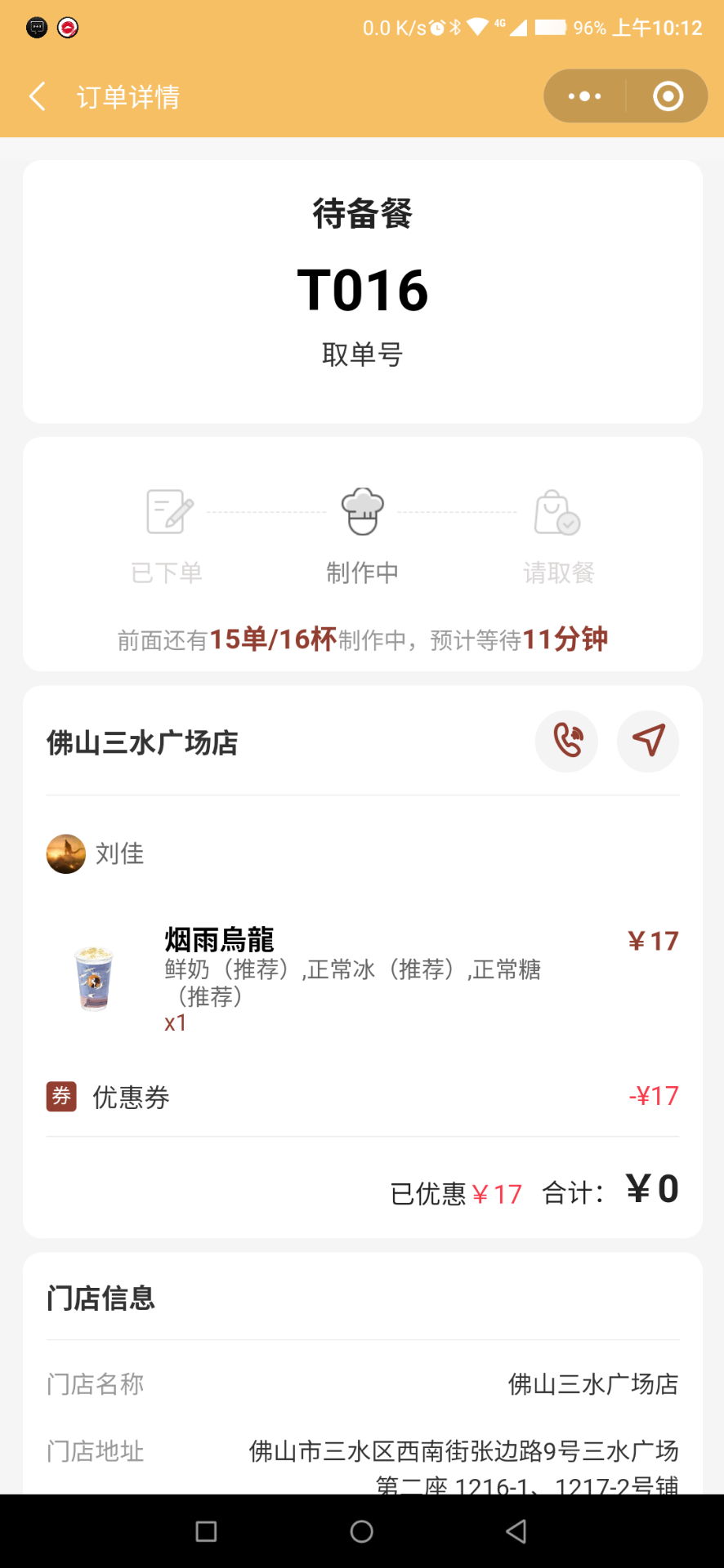Open the 烟雨烏龍 drink item

click(219, 940)
